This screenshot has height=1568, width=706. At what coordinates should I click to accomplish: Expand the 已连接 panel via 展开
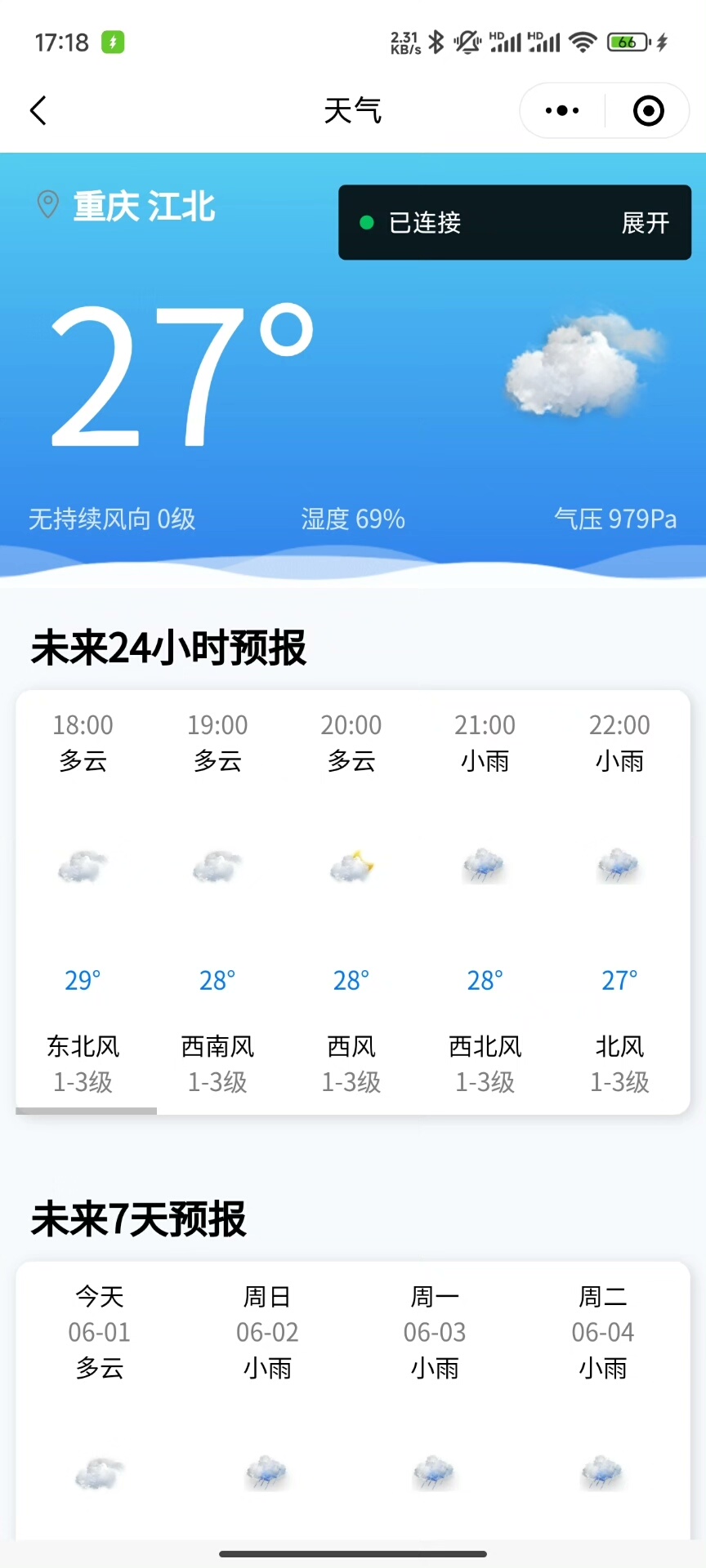[645, 222]
